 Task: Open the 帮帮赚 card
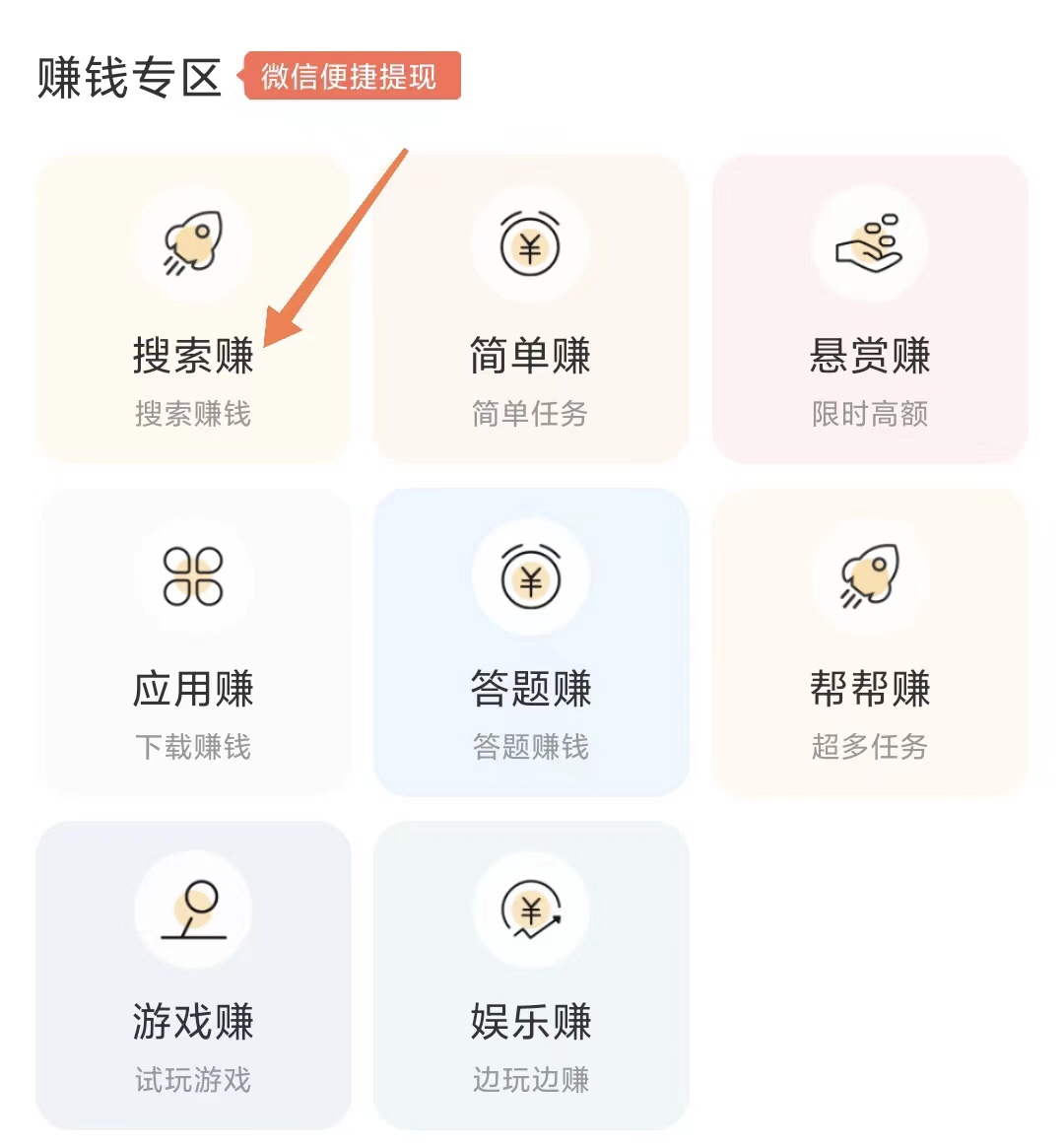869,642
